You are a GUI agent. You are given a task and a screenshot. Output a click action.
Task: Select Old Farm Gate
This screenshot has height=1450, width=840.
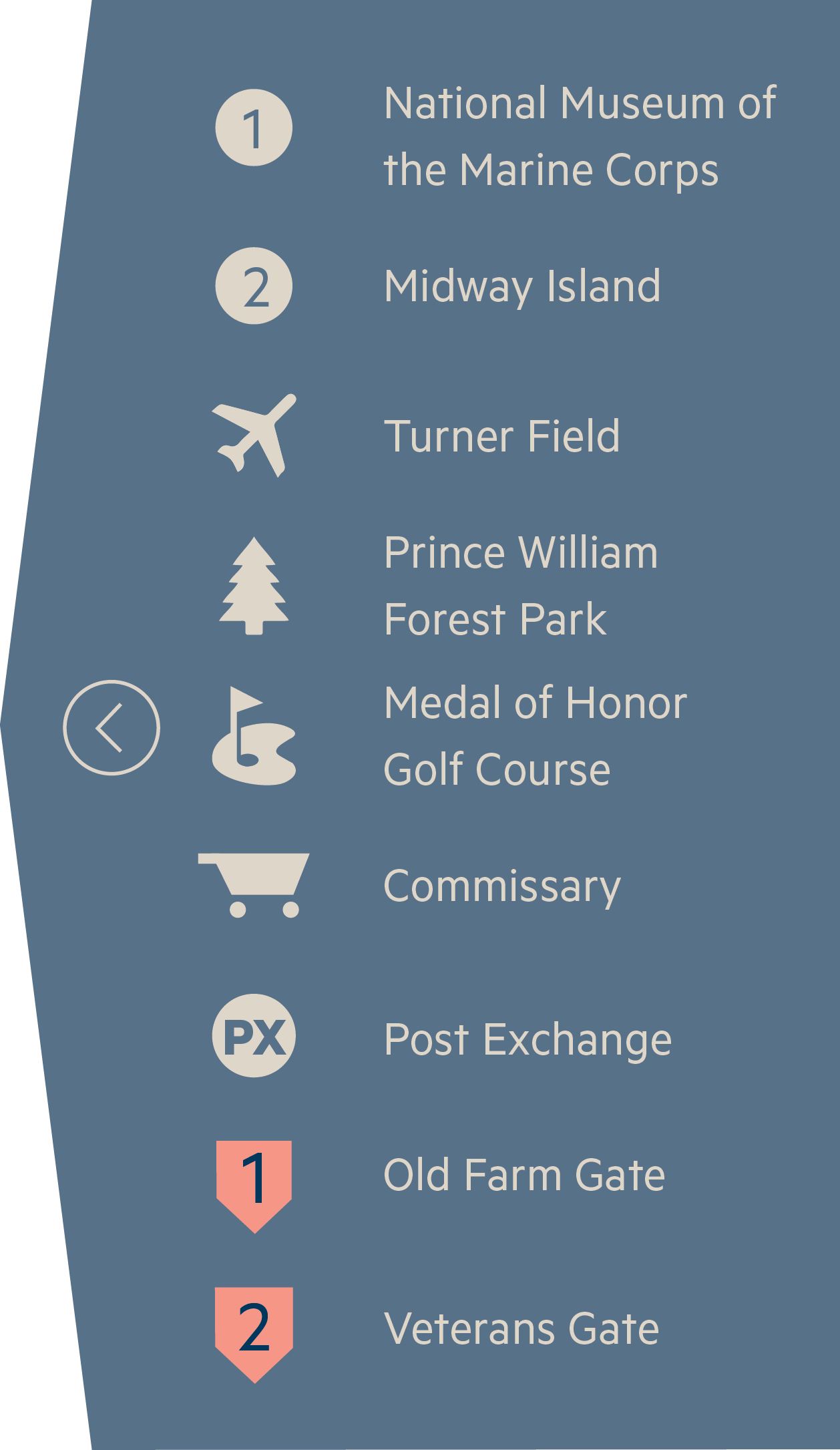524,1175
